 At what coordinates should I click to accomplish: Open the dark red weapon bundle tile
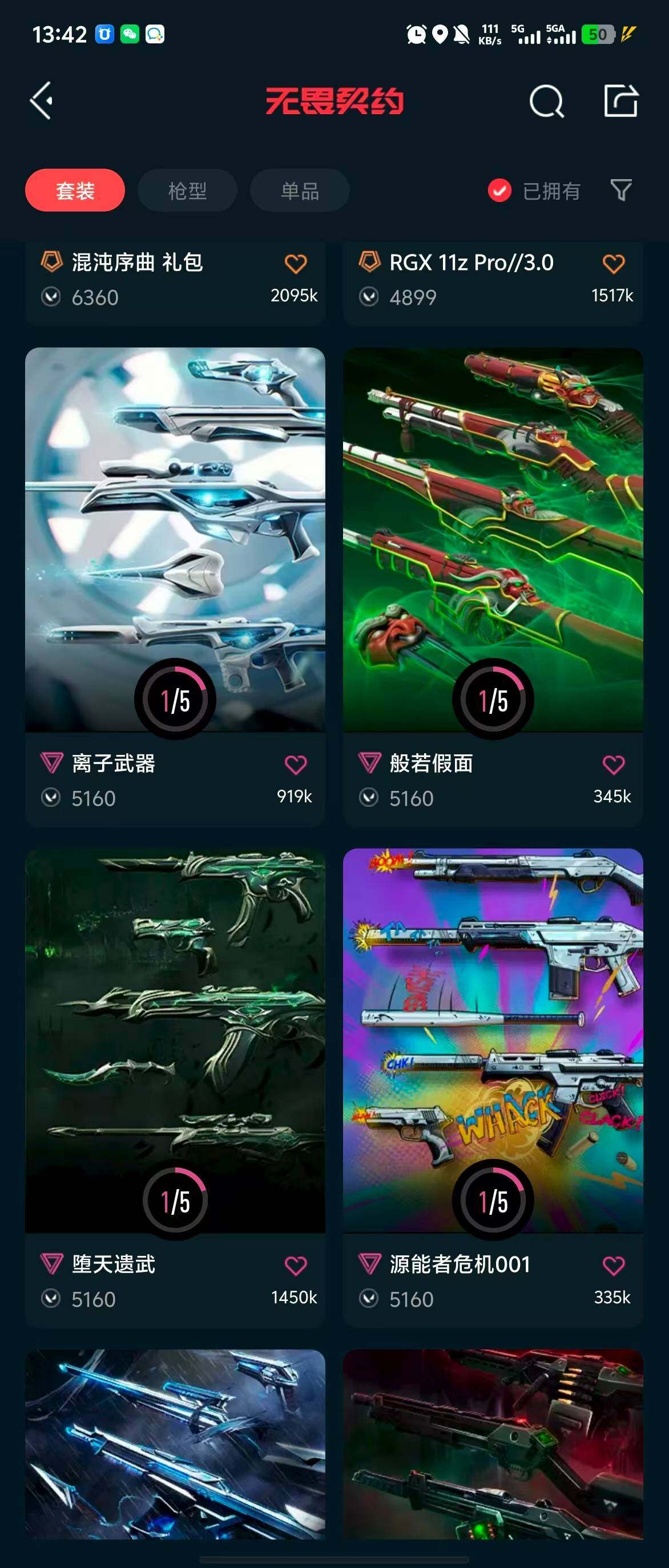(x=493, y=1444)
